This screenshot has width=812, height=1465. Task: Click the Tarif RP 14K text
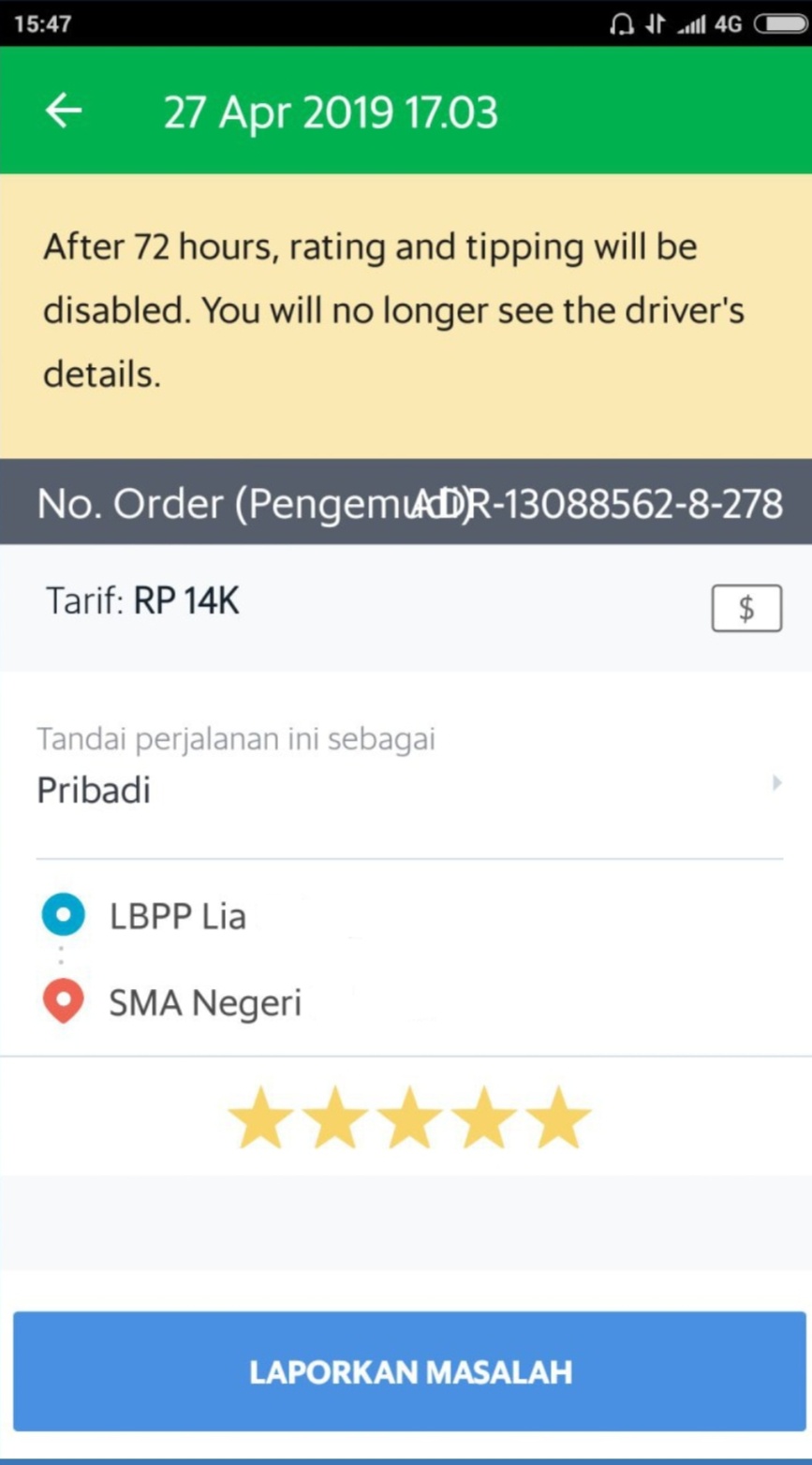(x=140, y=599)
